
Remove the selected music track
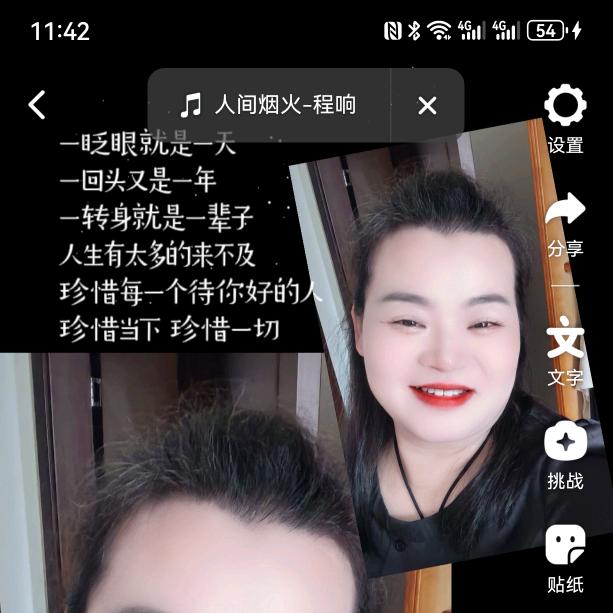[427, 105]
